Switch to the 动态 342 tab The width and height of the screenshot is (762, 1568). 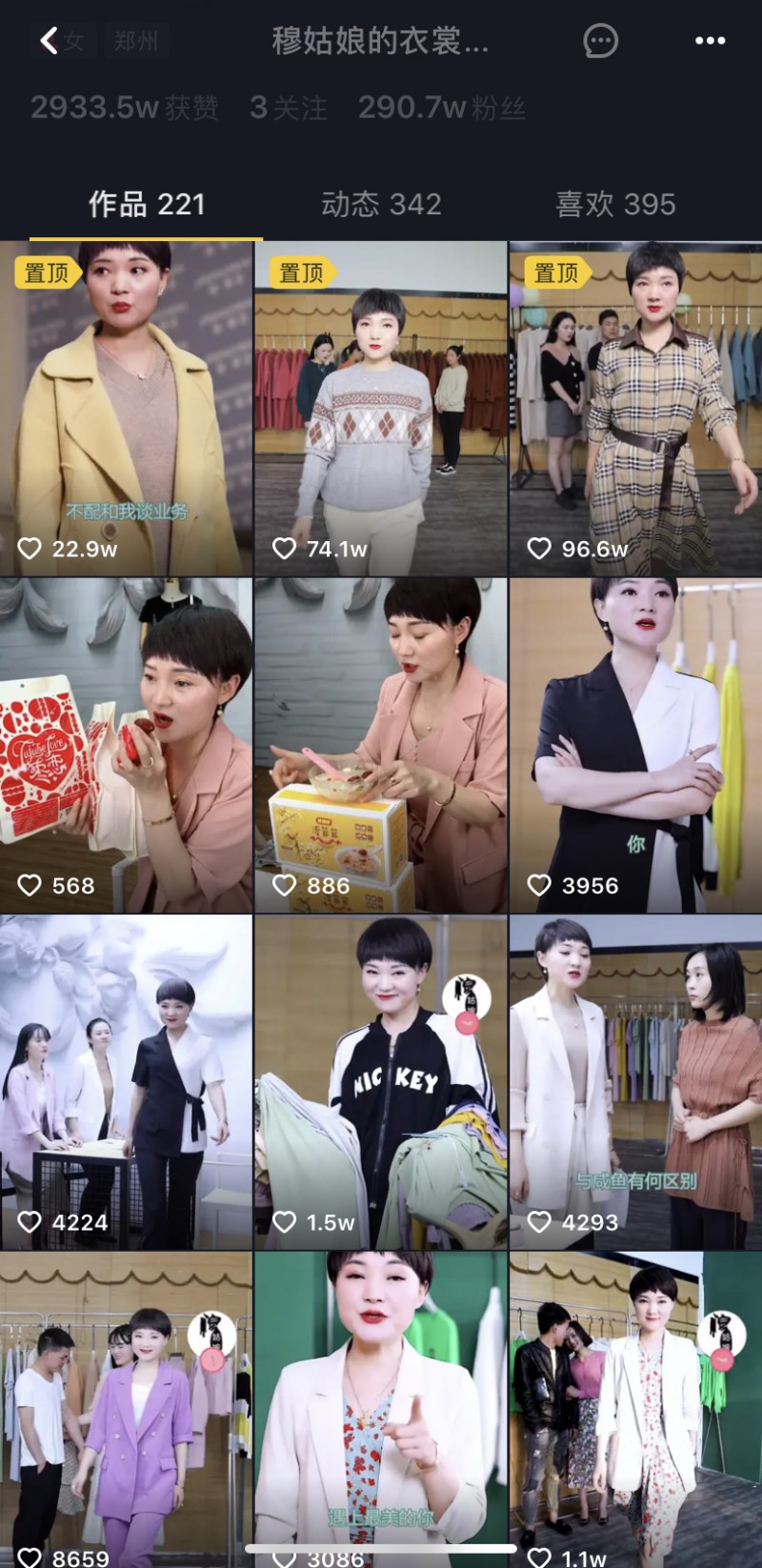(381, 204)
